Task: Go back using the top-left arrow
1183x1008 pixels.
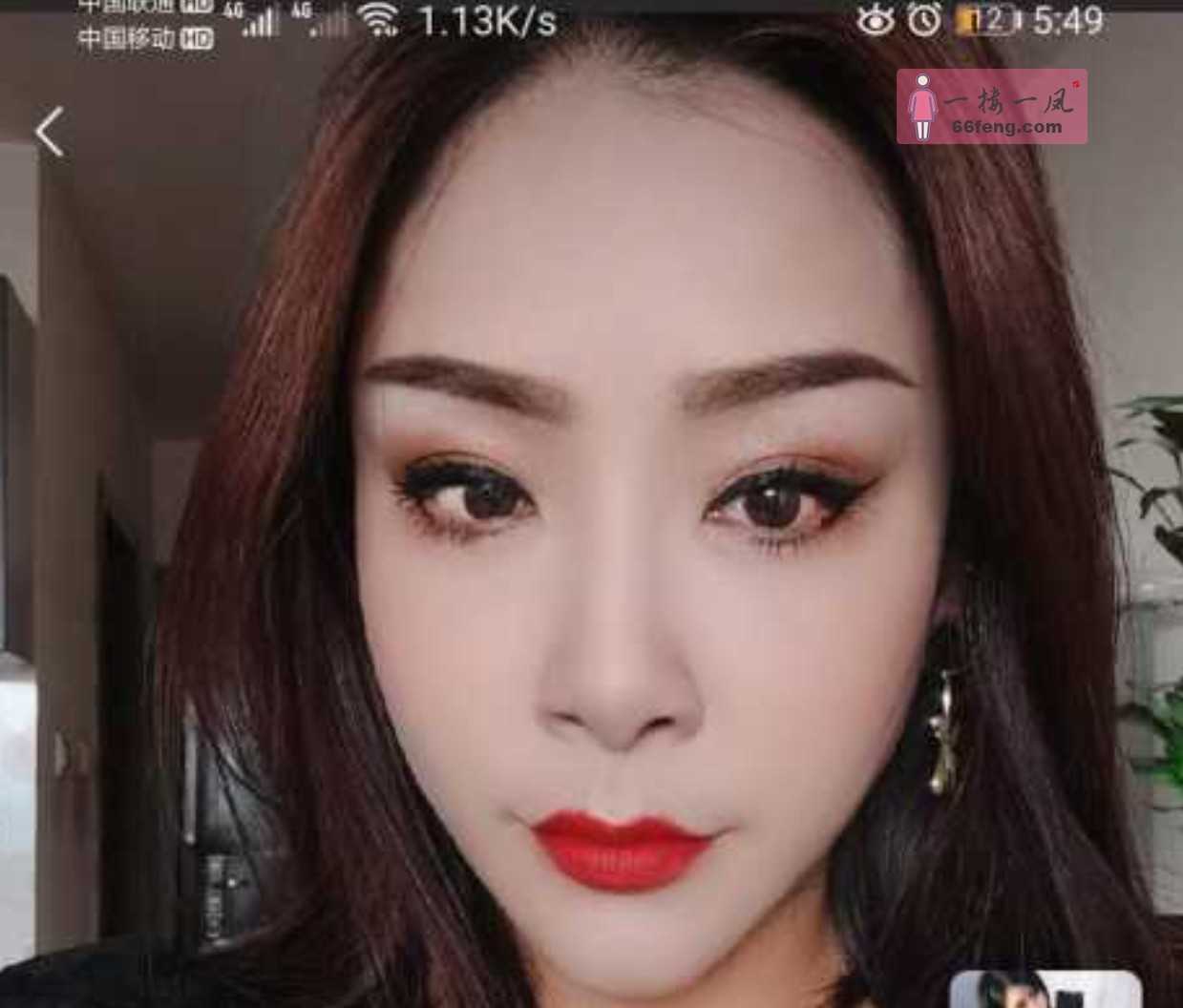Action: 50,131
